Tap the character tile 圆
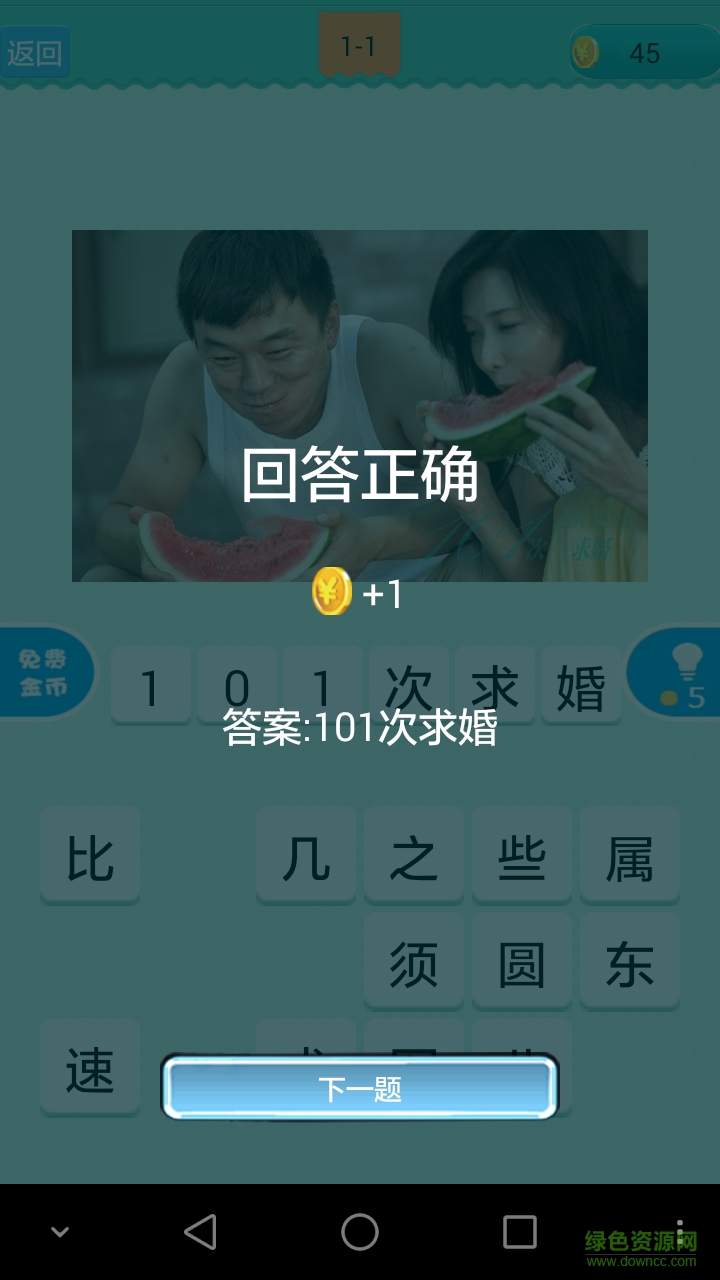This screenshot has width=720, height=1280. pyautogui.click(x=522, y=960)
